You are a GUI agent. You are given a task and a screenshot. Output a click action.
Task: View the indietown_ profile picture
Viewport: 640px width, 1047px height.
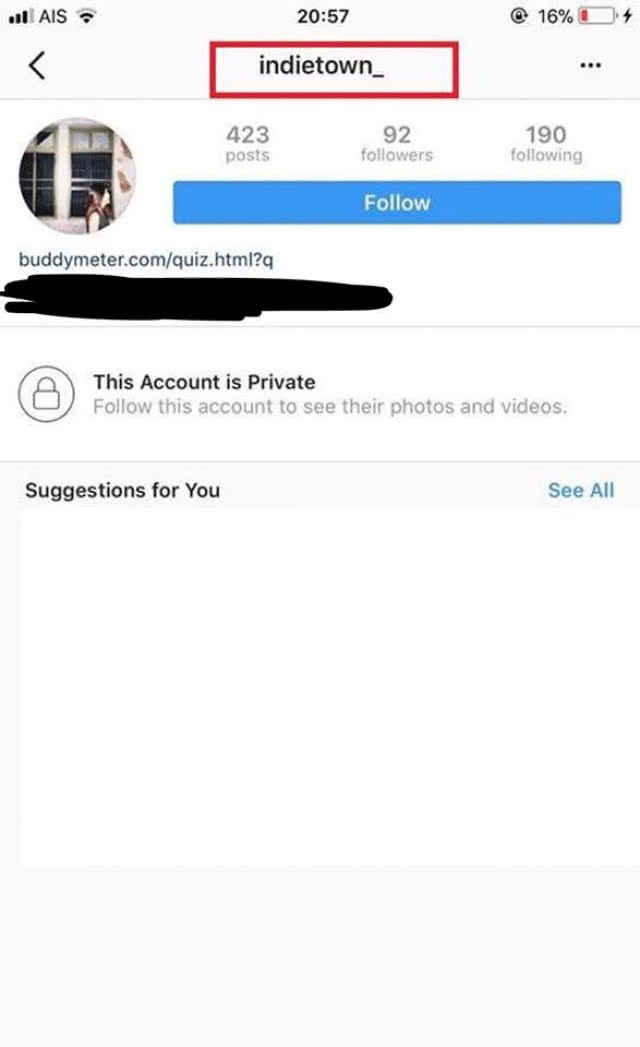click(77, 176)
